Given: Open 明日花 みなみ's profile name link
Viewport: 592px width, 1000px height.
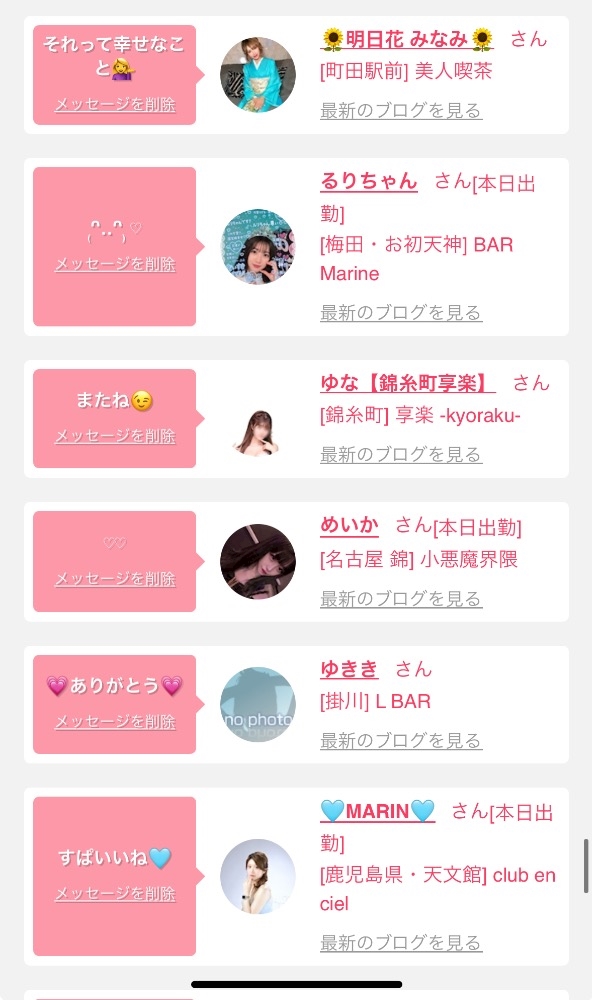Looking at the screenshot, I should pos(407,40).
